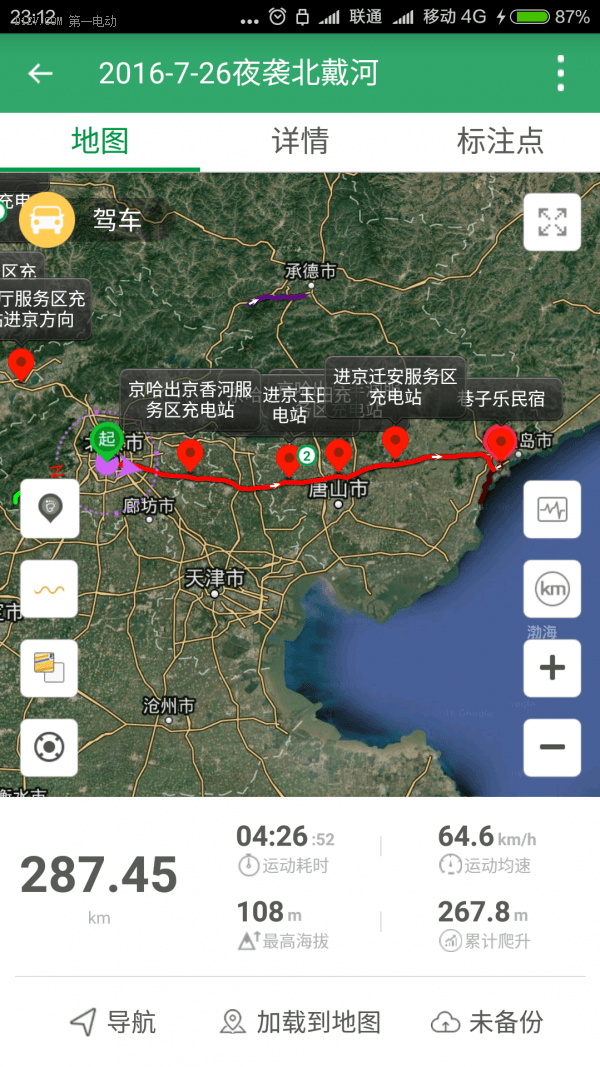Open the 标注点 tab
This screenshot has width=600, height=1067.
500,141
